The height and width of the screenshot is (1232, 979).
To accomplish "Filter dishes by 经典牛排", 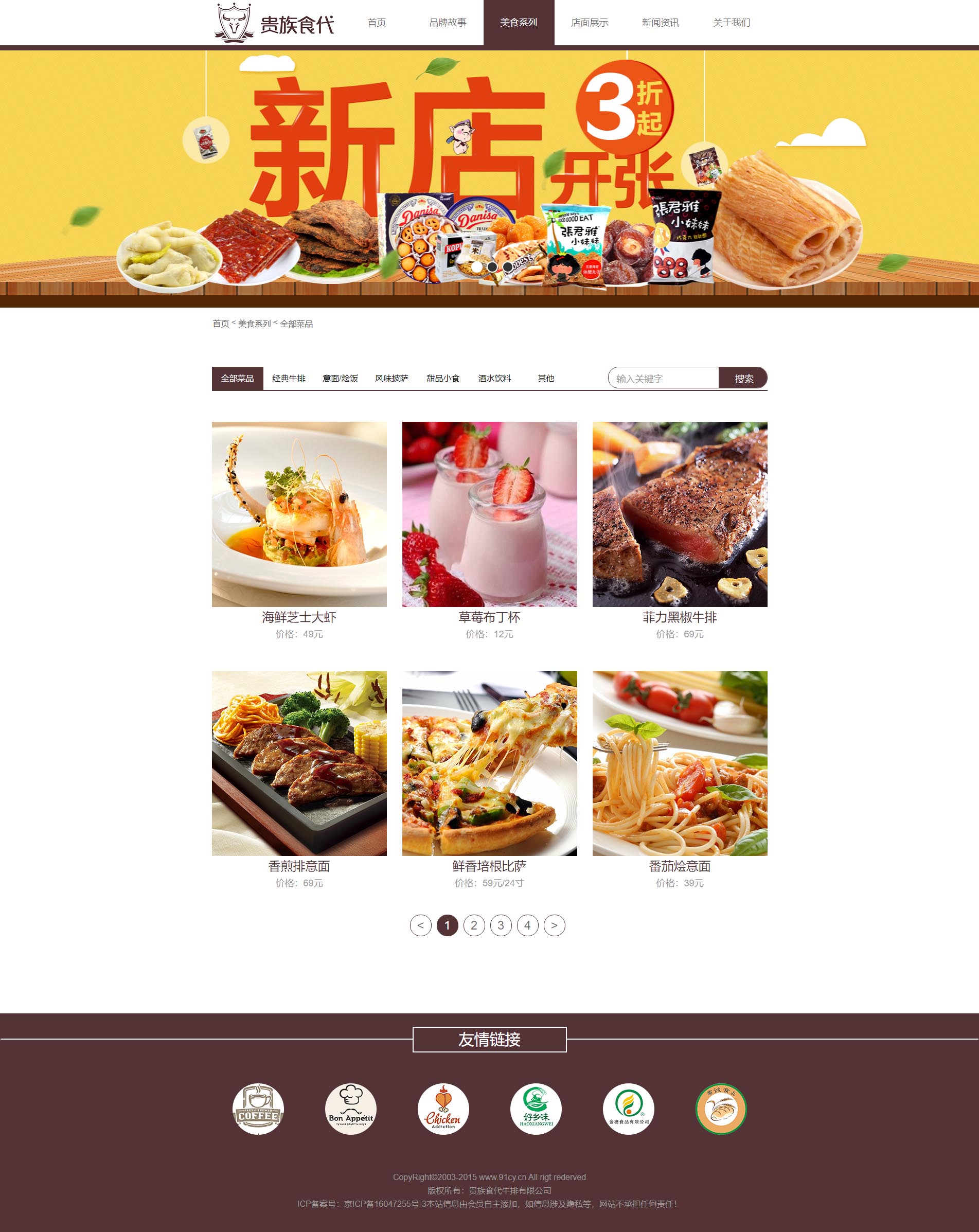I will click(x=289, y=378).
